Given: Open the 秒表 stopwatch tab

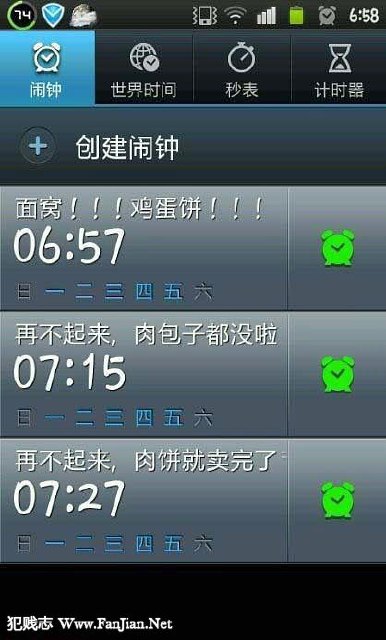Looking at the screenshot, I should pos(242,67).
